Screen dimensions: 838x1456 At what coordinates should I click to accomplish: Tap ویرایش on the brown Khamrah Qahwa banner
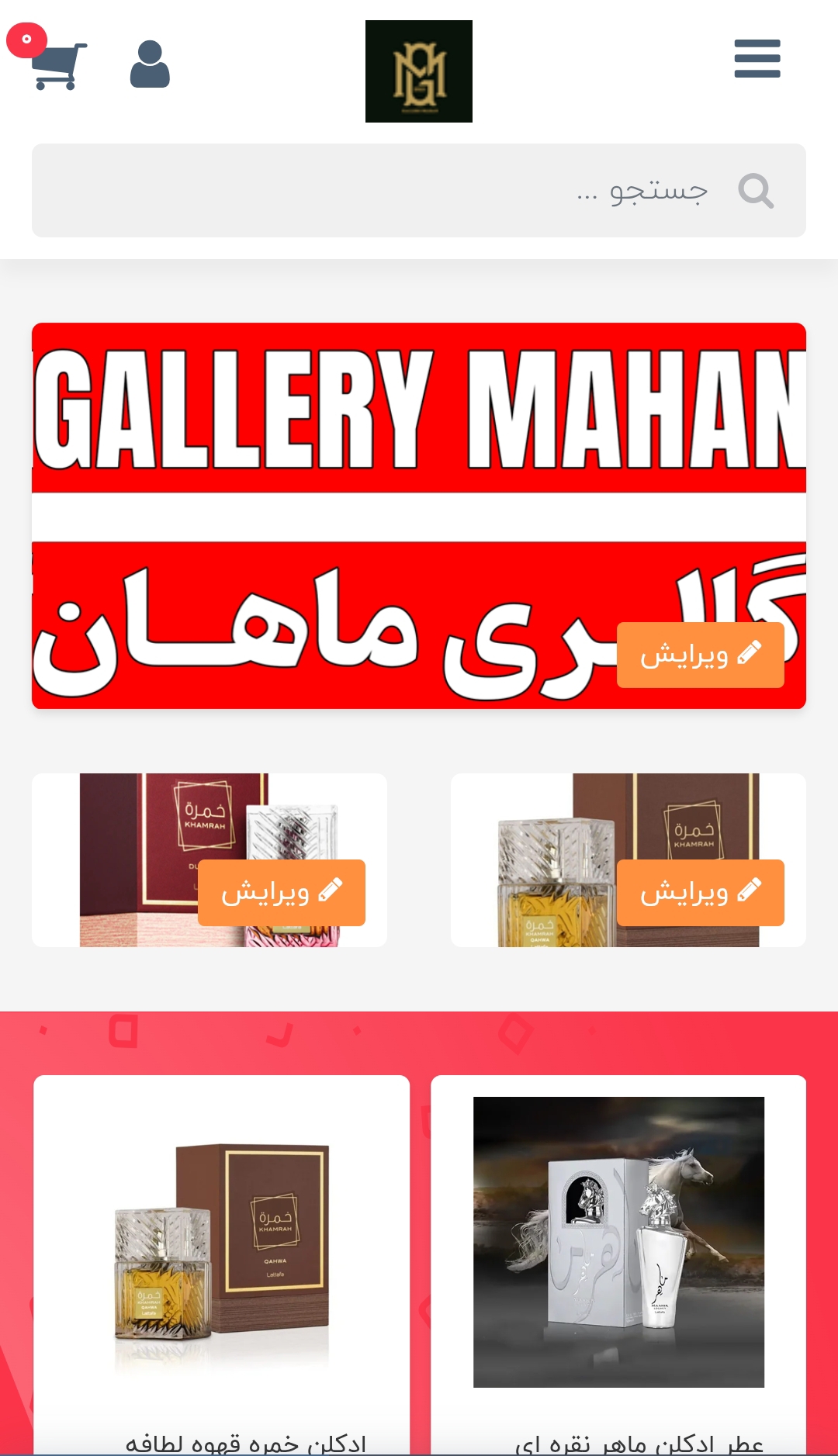click(x=700, y=892)
